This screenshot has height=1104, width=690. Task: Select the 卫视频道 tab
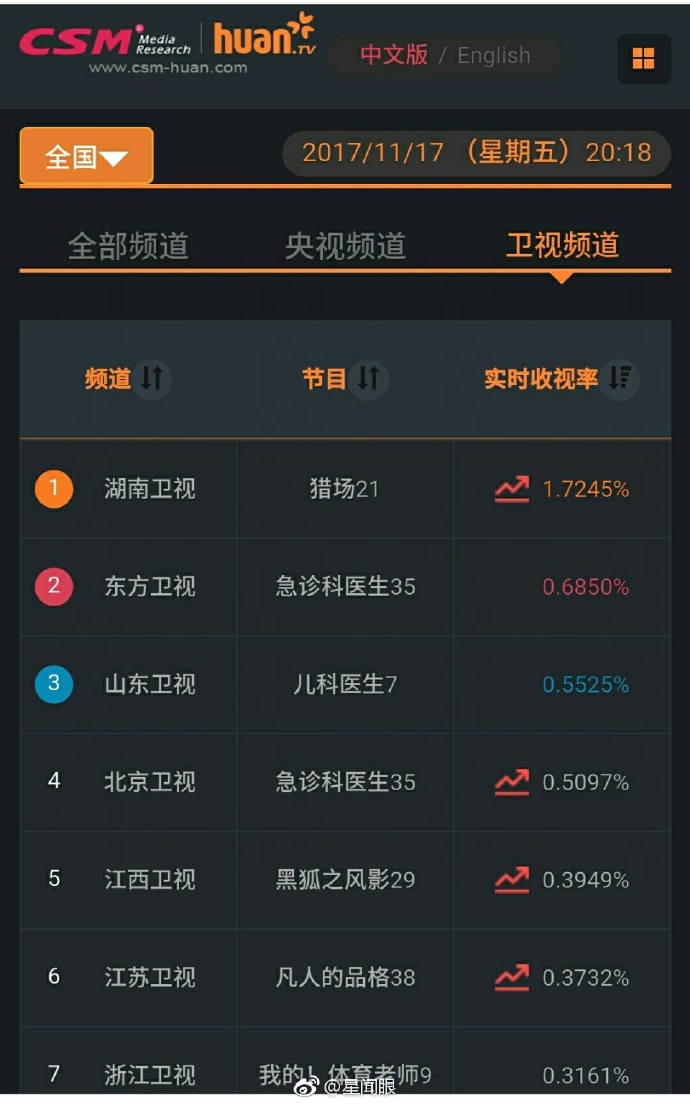click(562, 246)
